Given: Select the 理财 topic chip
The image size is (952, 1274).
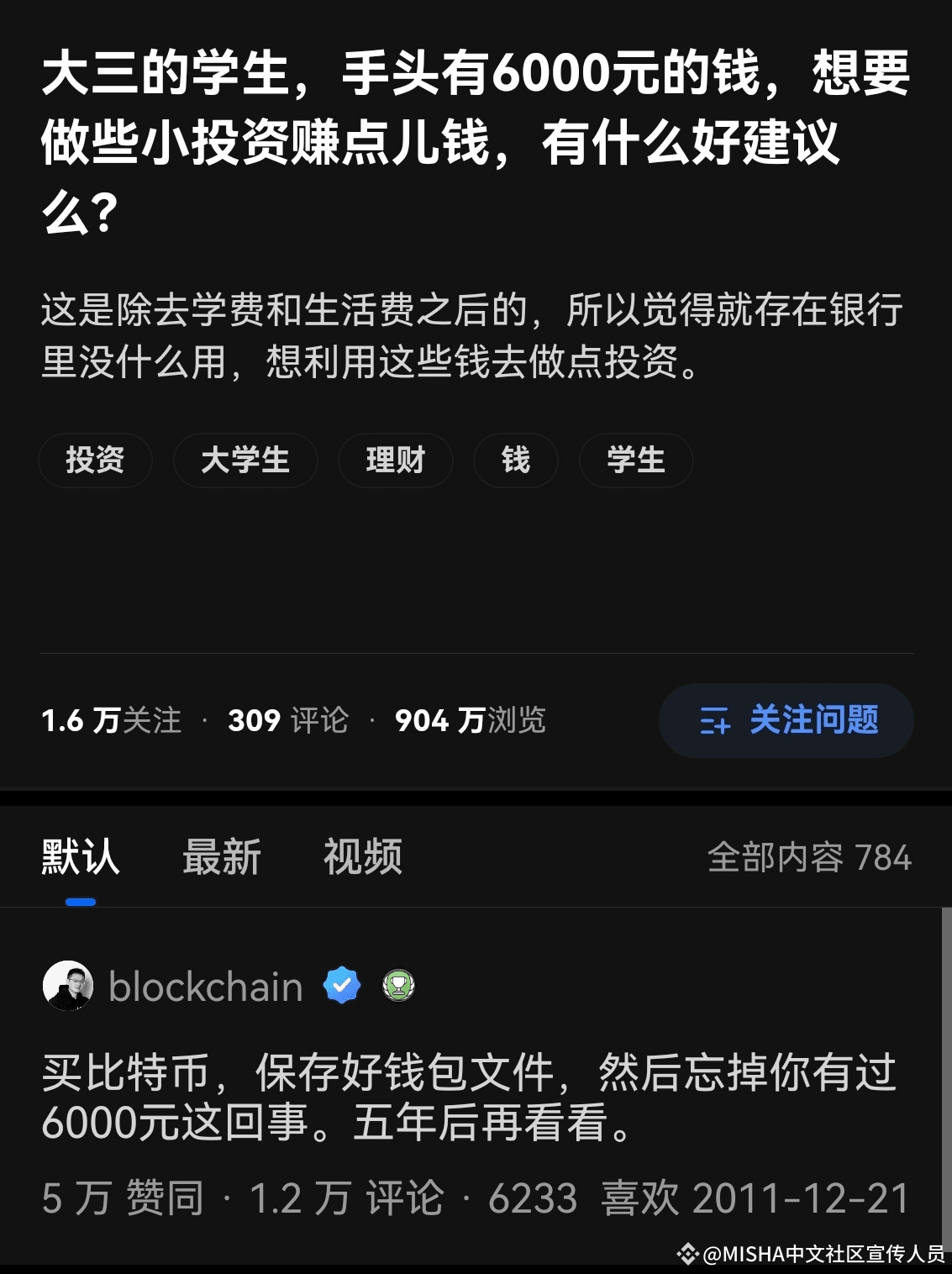Looking at the screenshot, I should (x=396, y=461).
